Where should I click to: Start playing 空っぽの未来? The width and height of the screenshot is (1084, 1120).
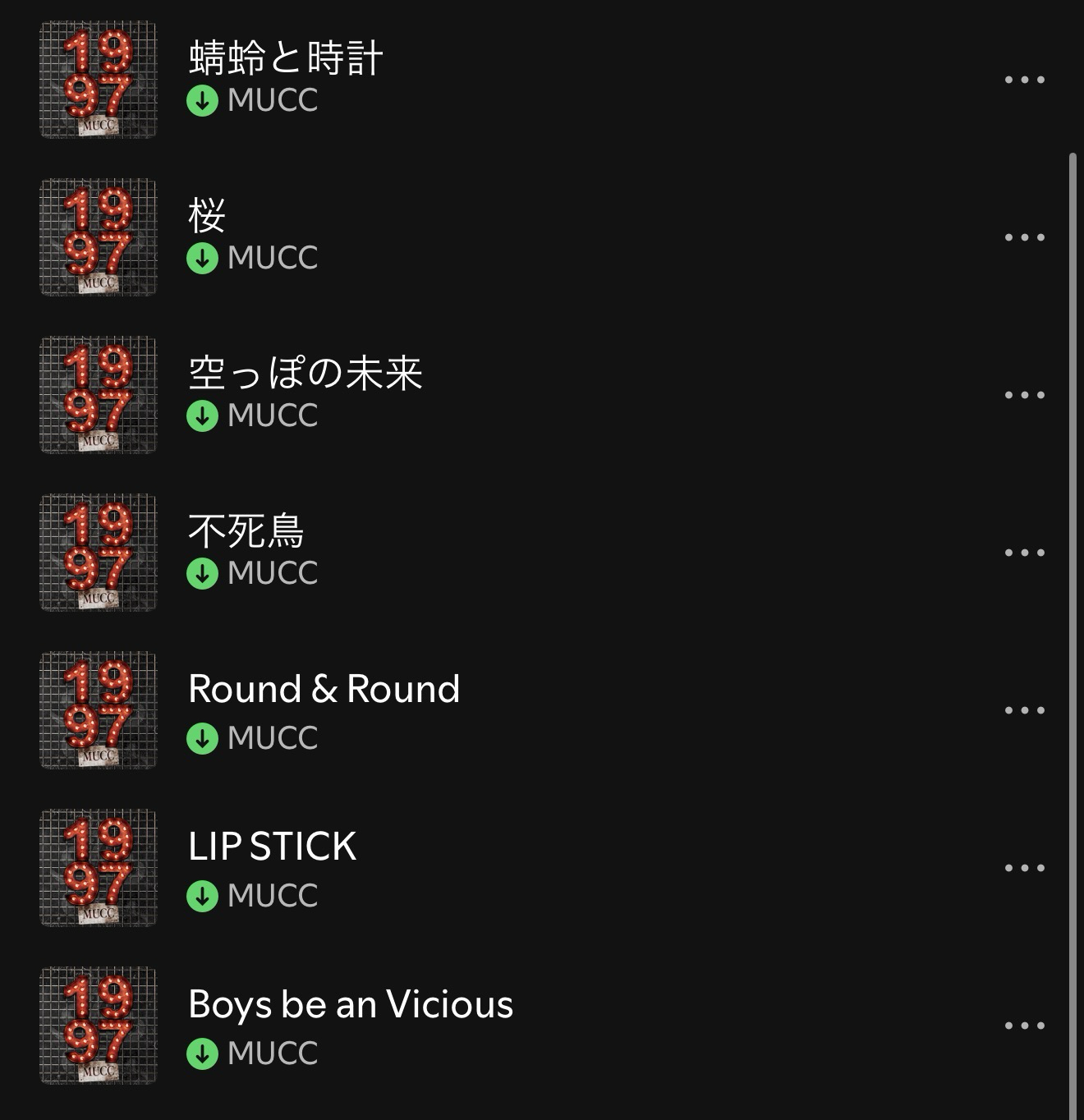click(x=305, y=374)
